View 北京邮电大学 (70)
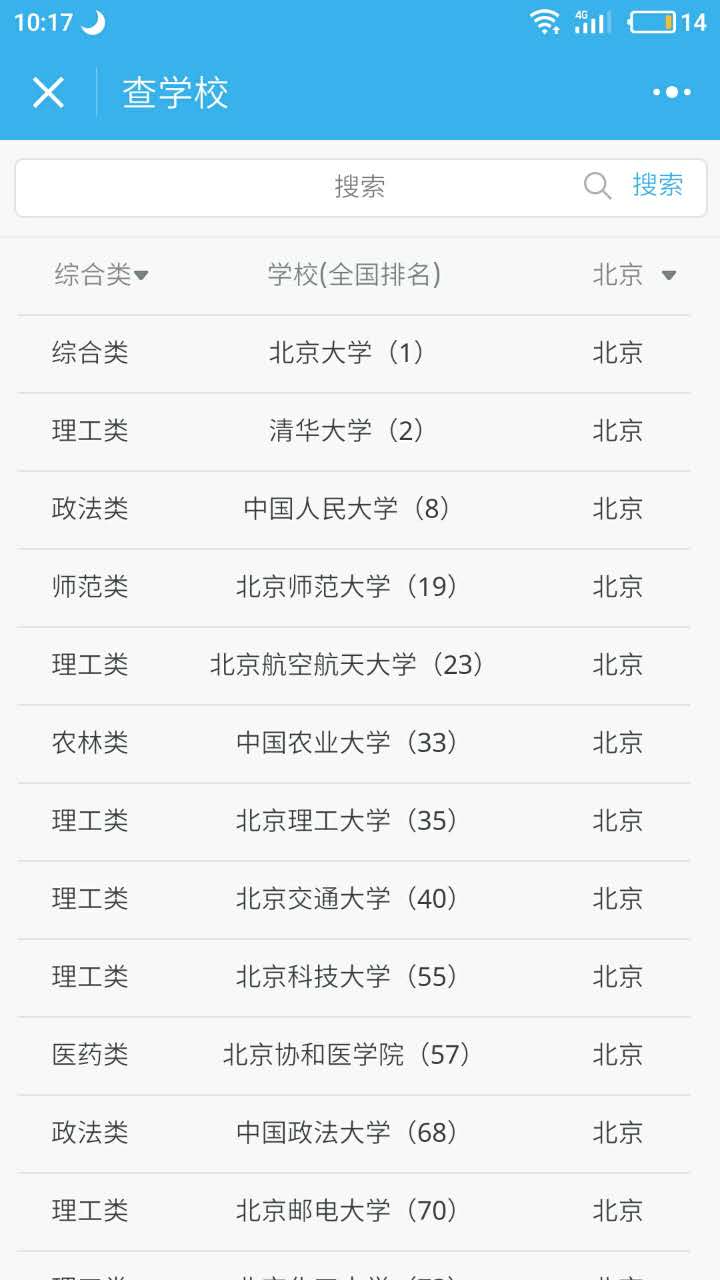Image resolution: width=720 pixels, height=1280 pixels. point(346,1211)
